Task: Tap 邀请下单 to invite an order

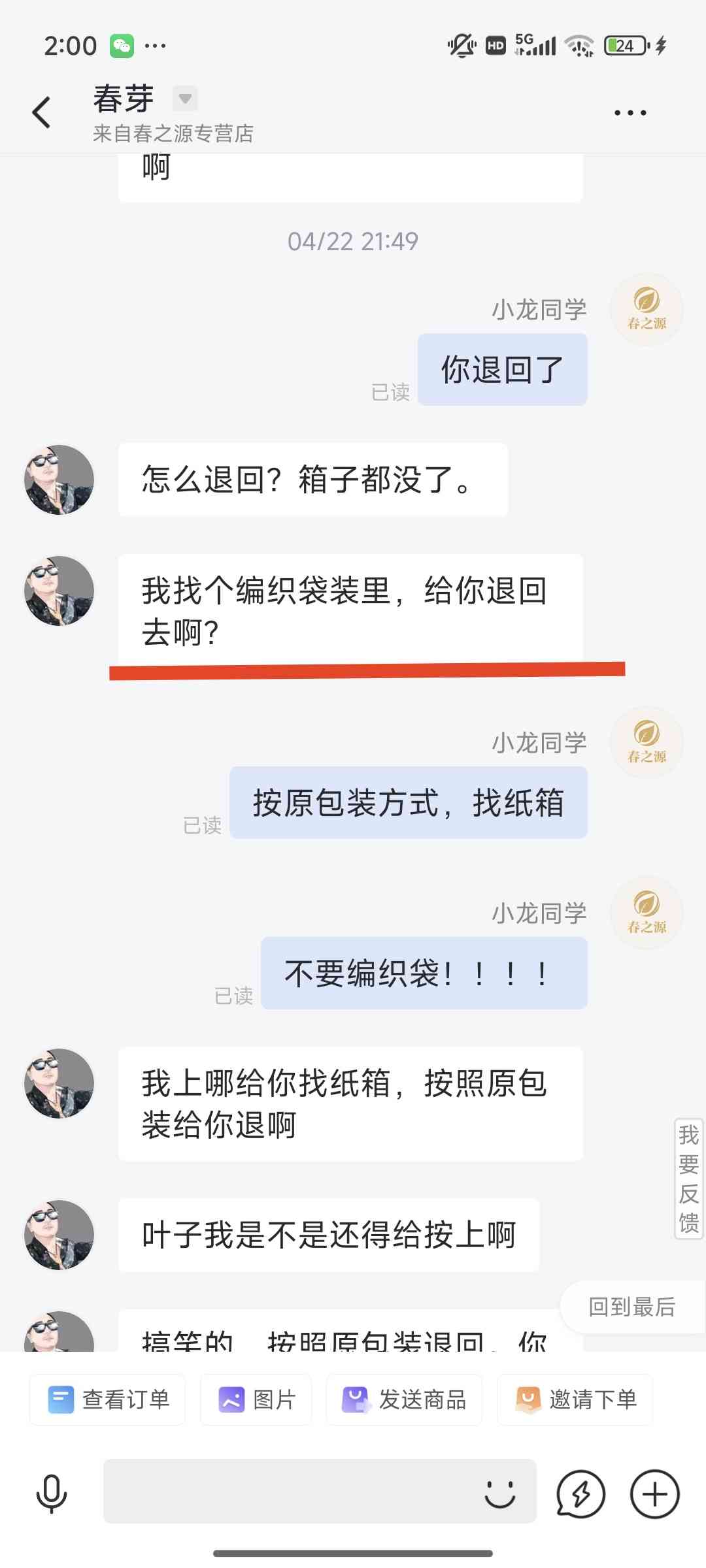Action: [575, 1399]
